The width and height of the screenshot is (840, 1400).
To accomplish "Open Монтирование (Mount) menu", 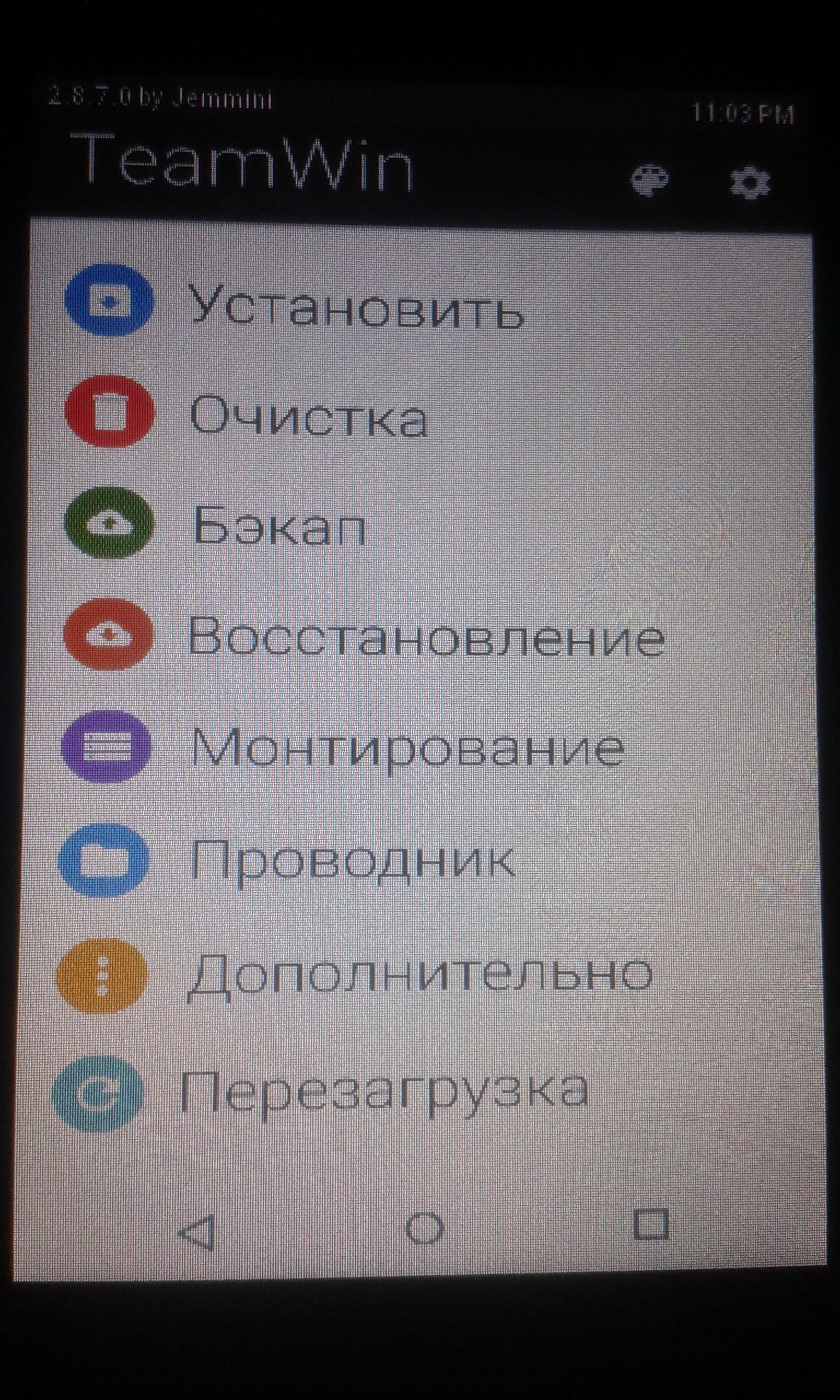I will 406,747.
